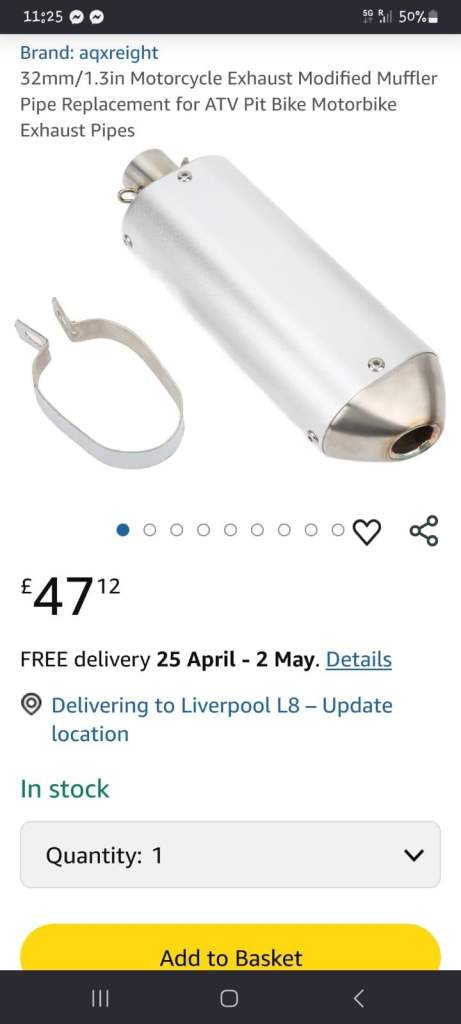Open delivery Details link
This screenshot has height=1024, width=461.
pos(358,660)
